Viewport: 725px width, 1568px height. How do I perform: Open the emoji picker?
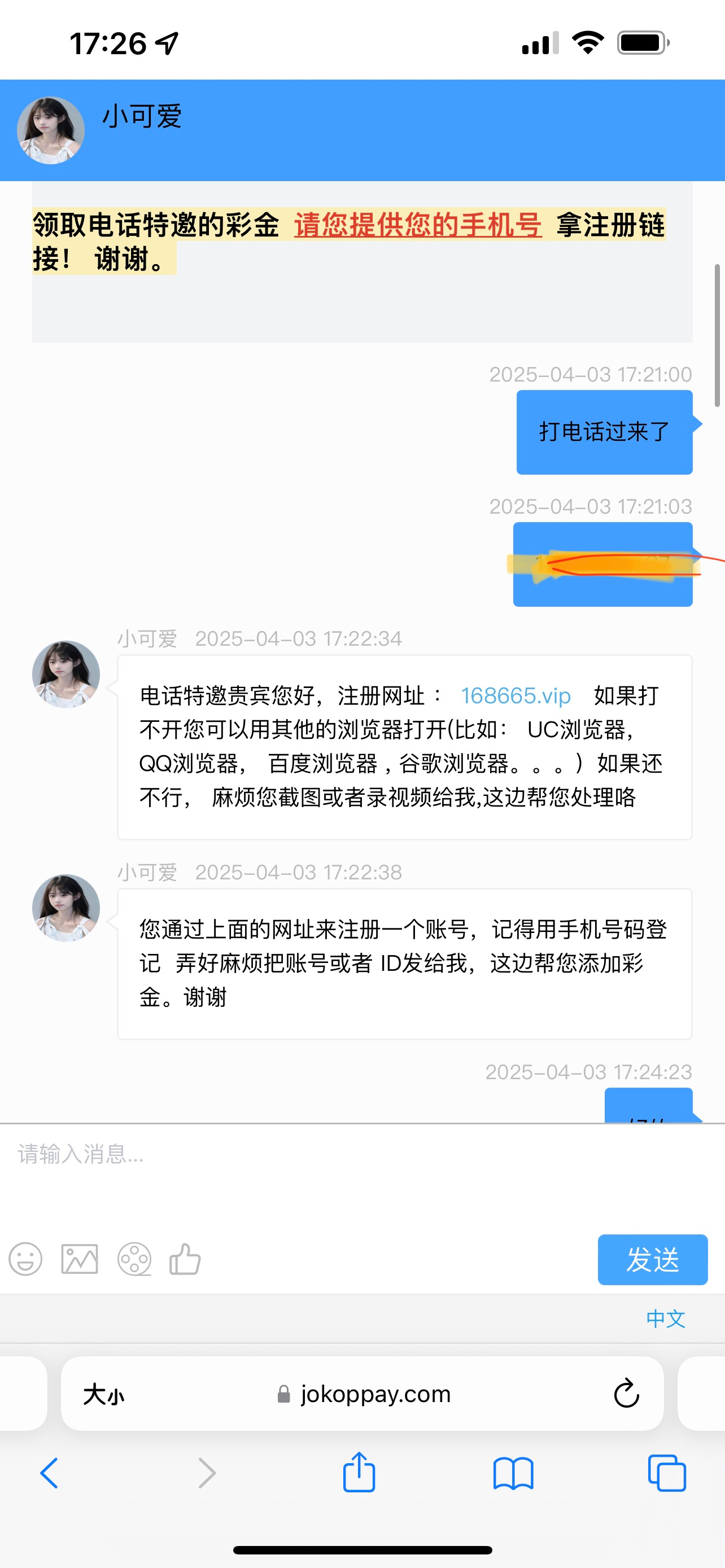[x=25, y=1259]
